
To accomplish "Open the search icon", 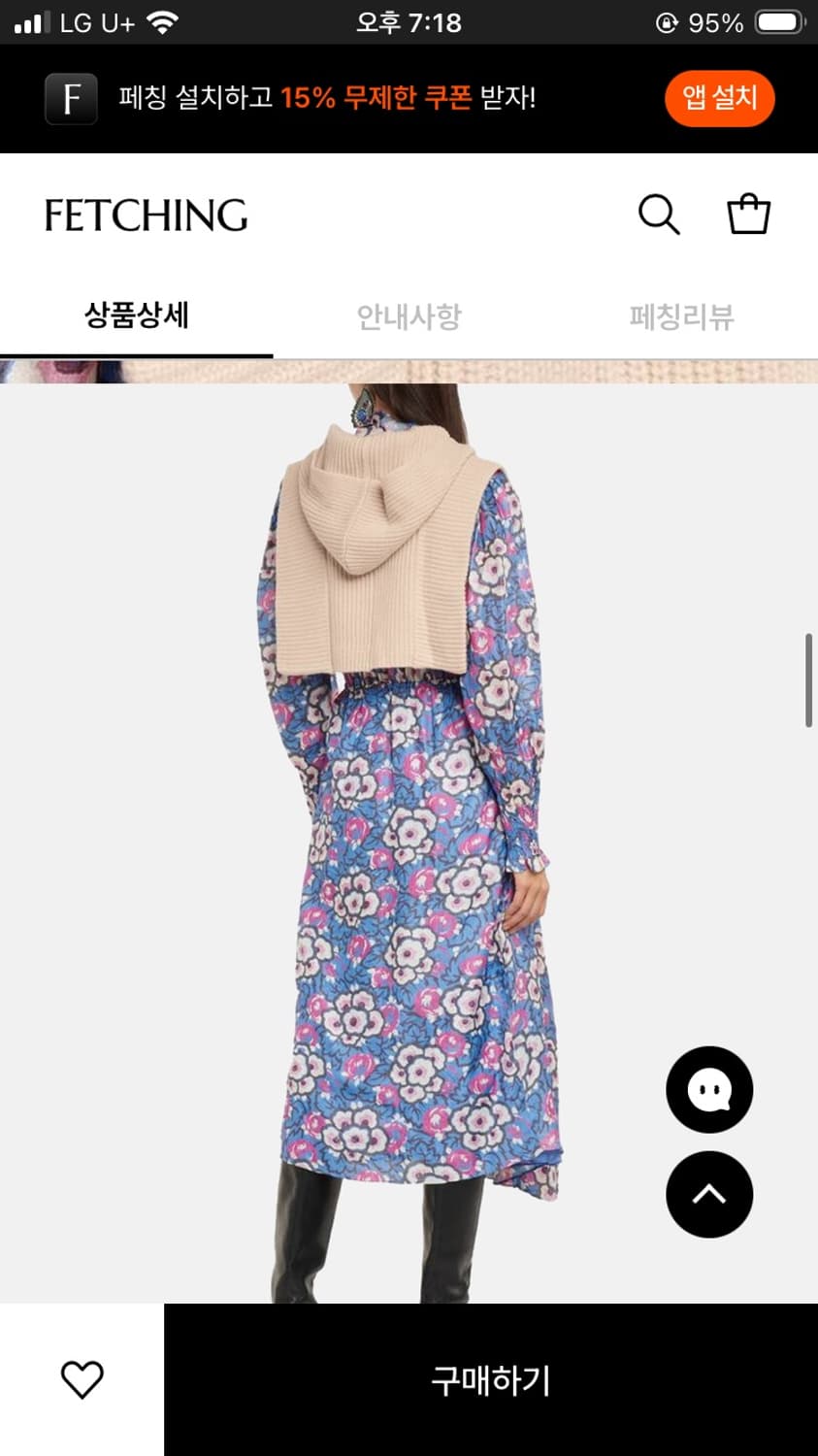I will point(660,214).
